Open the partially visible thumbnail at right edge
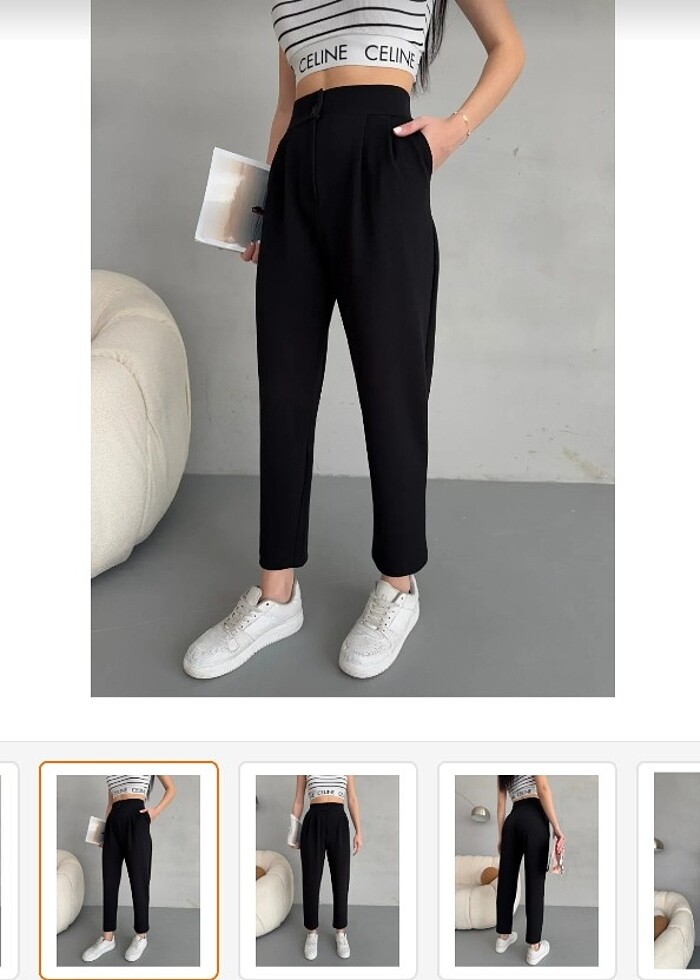 675,870
